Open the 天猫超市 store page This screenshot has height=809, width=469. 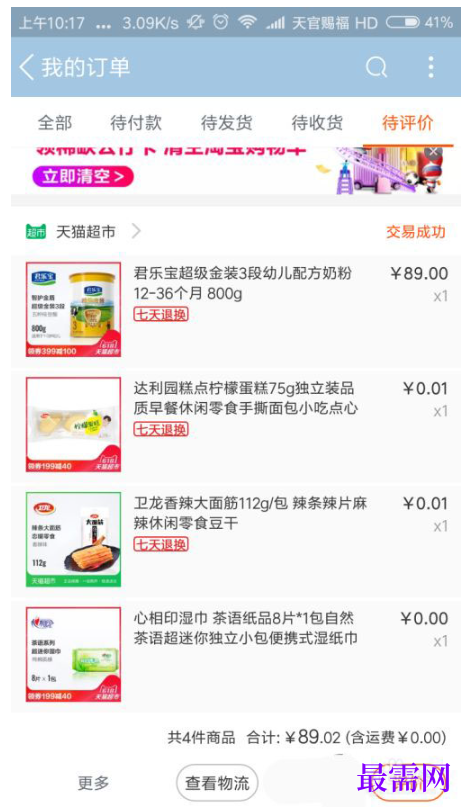84,232
